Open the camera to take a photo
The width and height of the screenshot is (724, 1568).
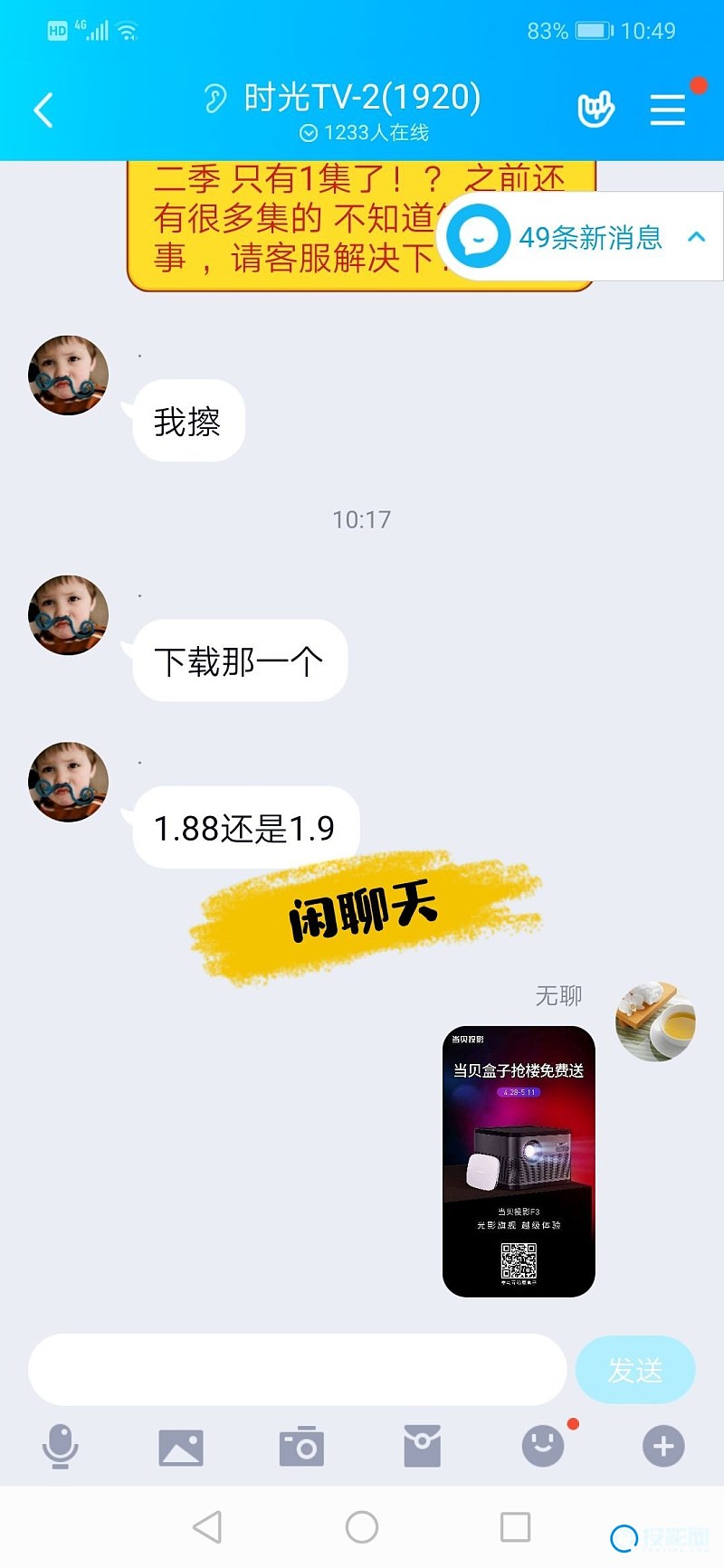(x=301, y=1446)
